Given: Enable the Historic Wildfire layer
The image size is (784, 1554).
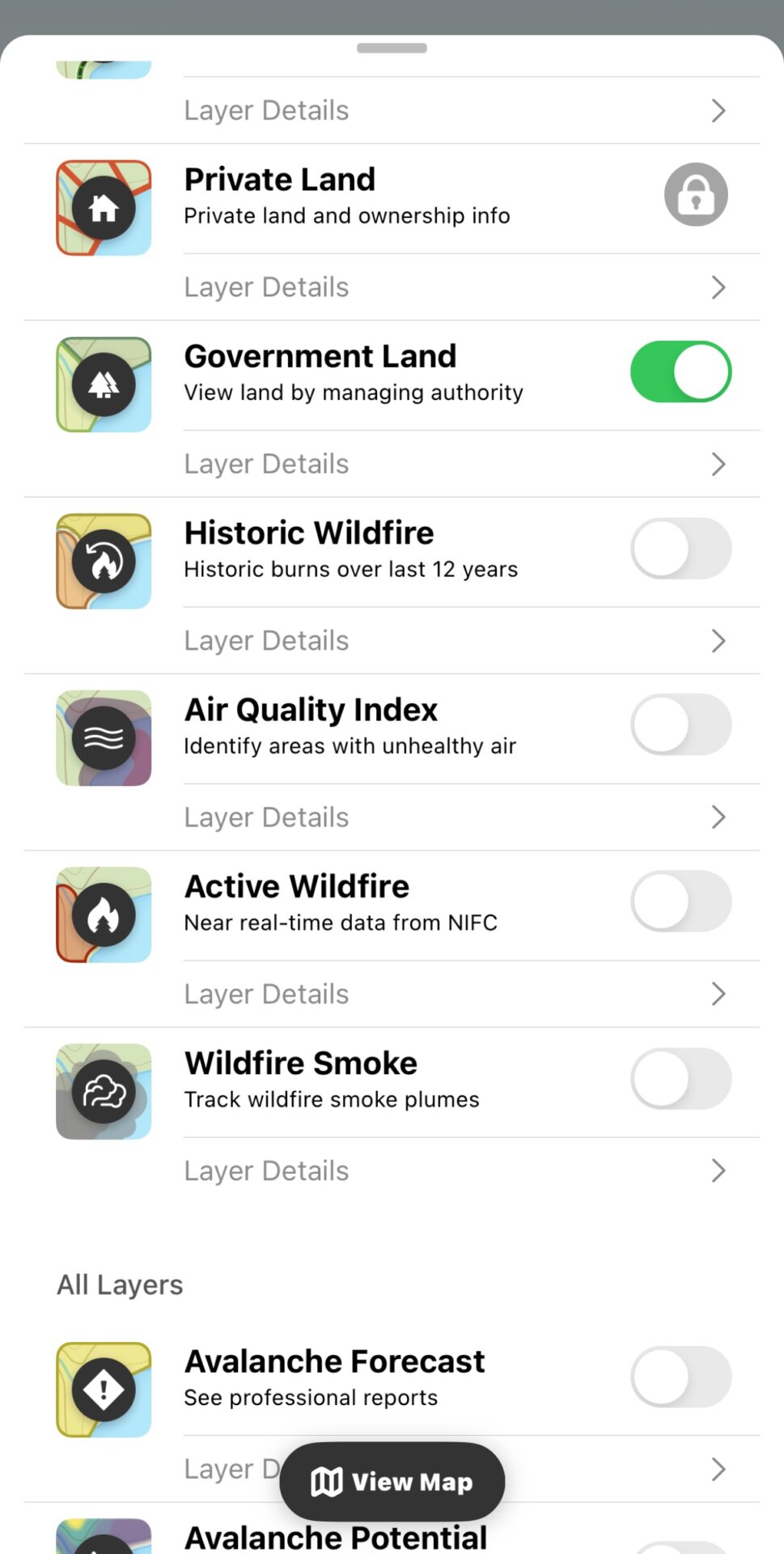Looking at the screenshot, I should click(681, 549).
